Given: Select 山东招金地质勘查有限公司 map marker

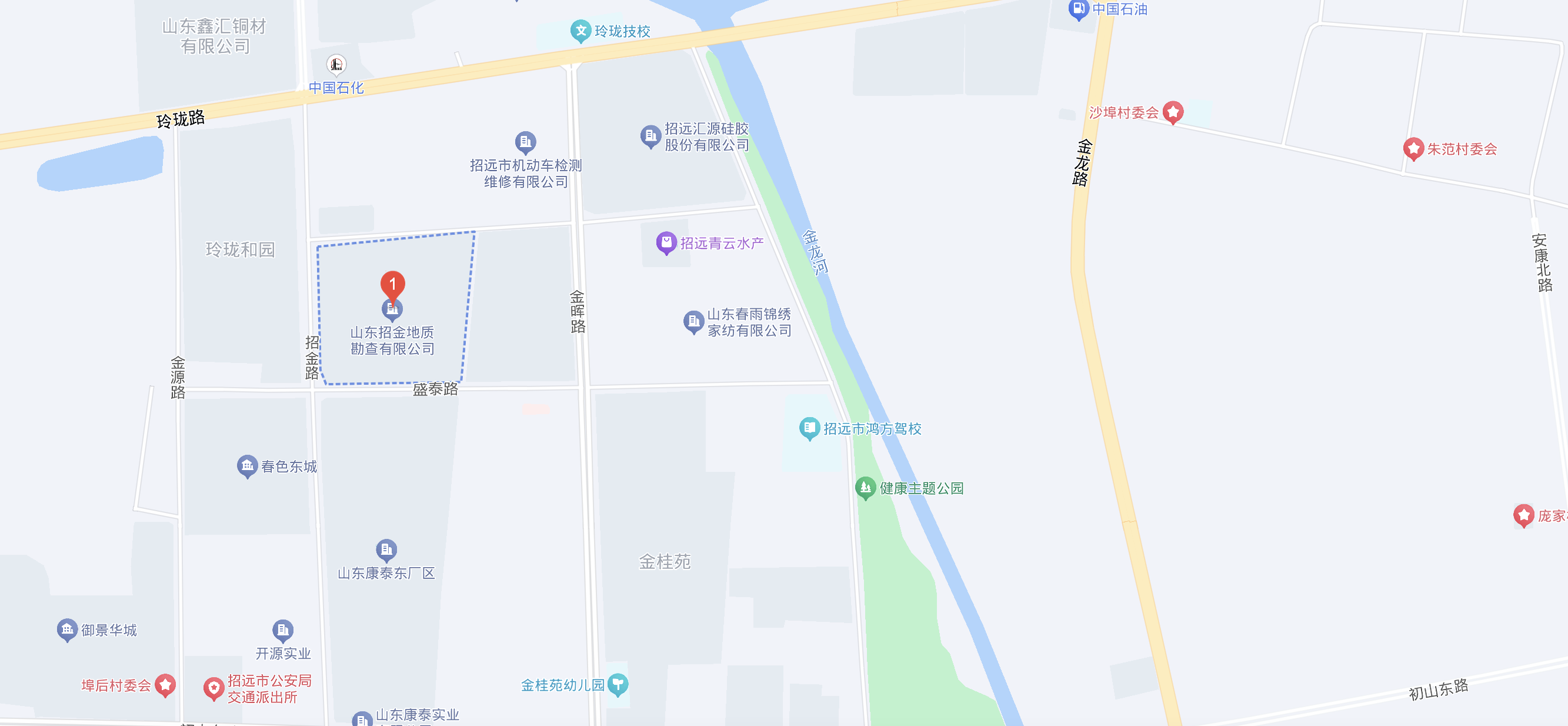Looking at the screenshot, I should click(392, 311).
